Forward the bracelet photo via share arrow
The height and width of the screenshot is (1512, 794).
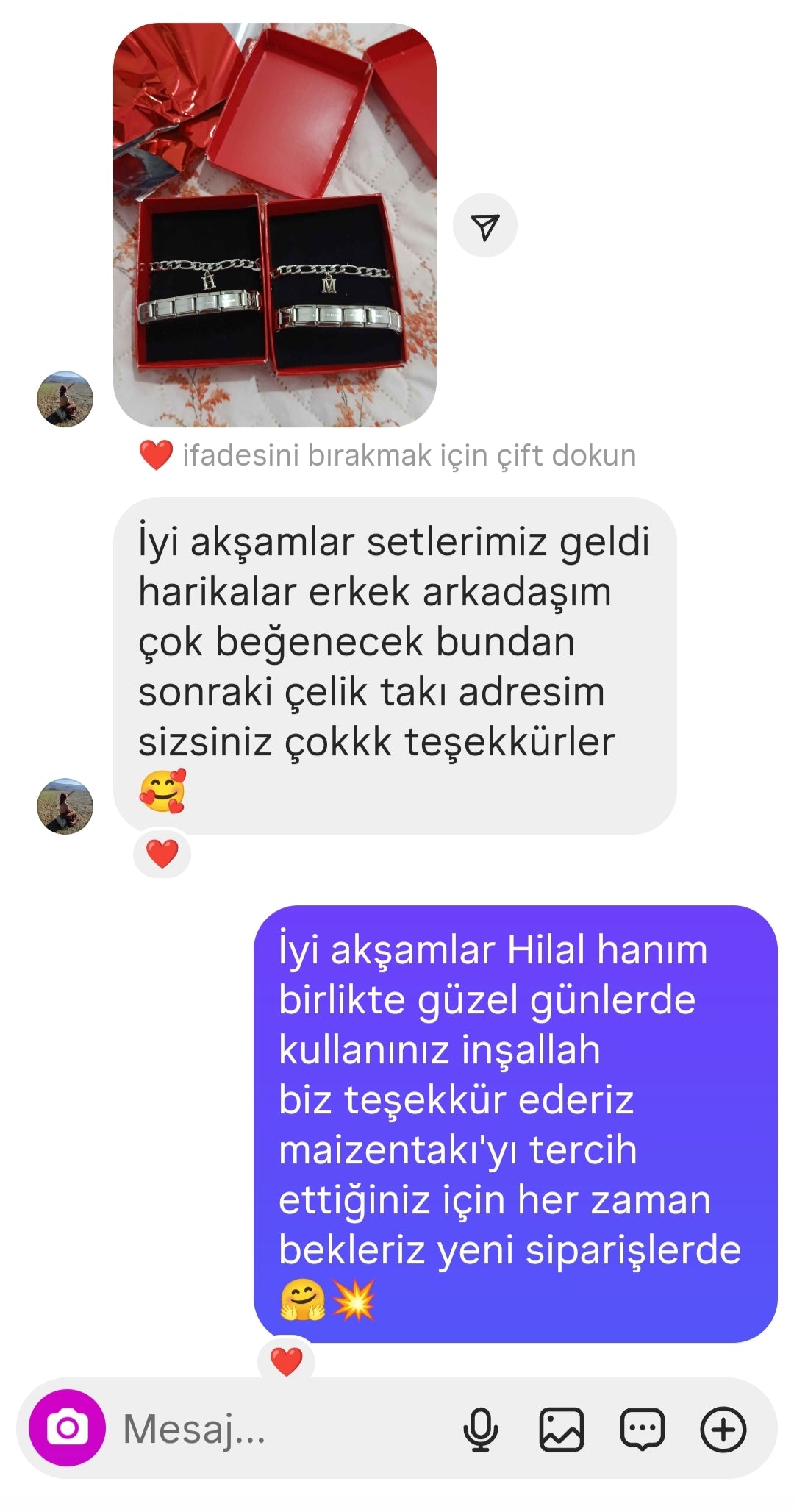click(485, 226)
